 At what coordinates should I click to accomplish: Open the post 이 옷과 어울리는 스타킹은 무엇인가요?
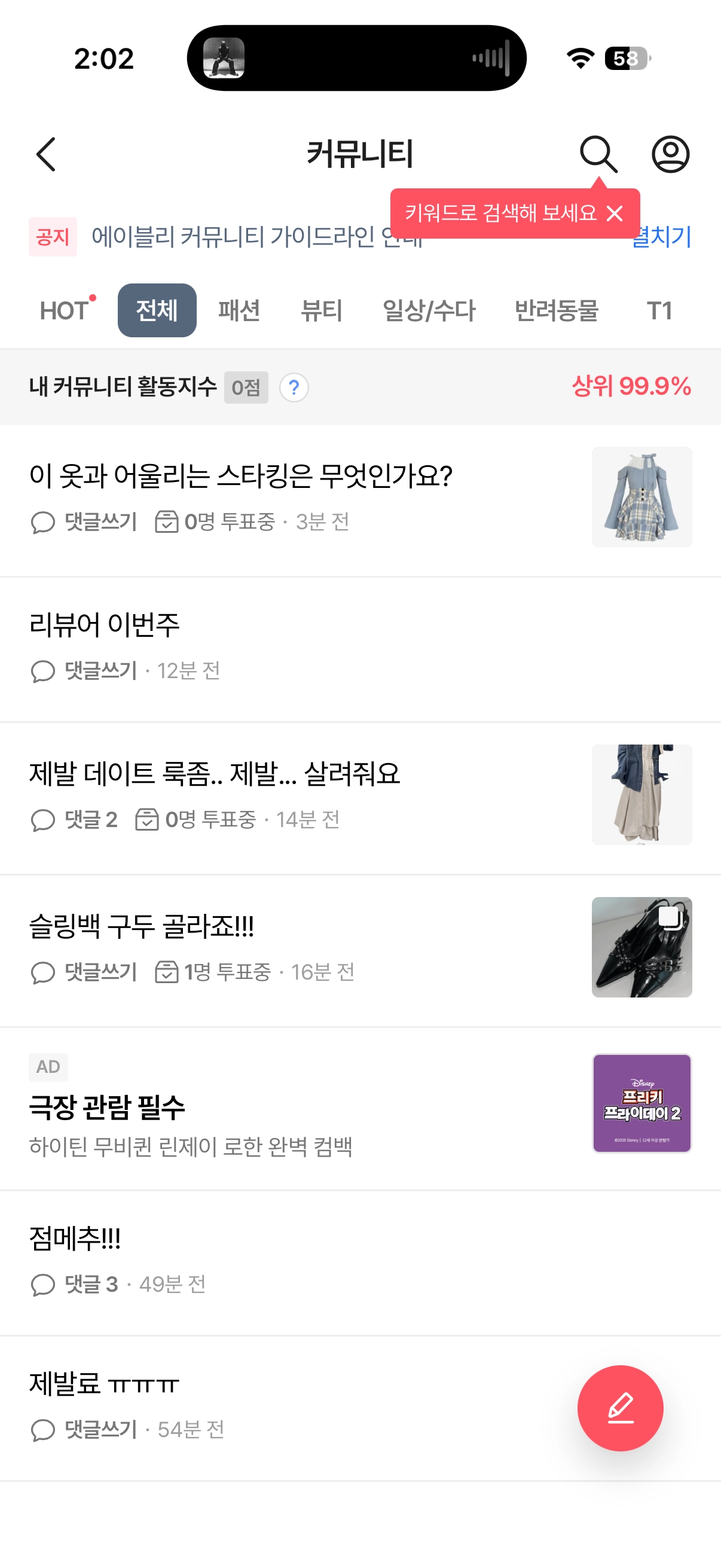pos(241,476)
